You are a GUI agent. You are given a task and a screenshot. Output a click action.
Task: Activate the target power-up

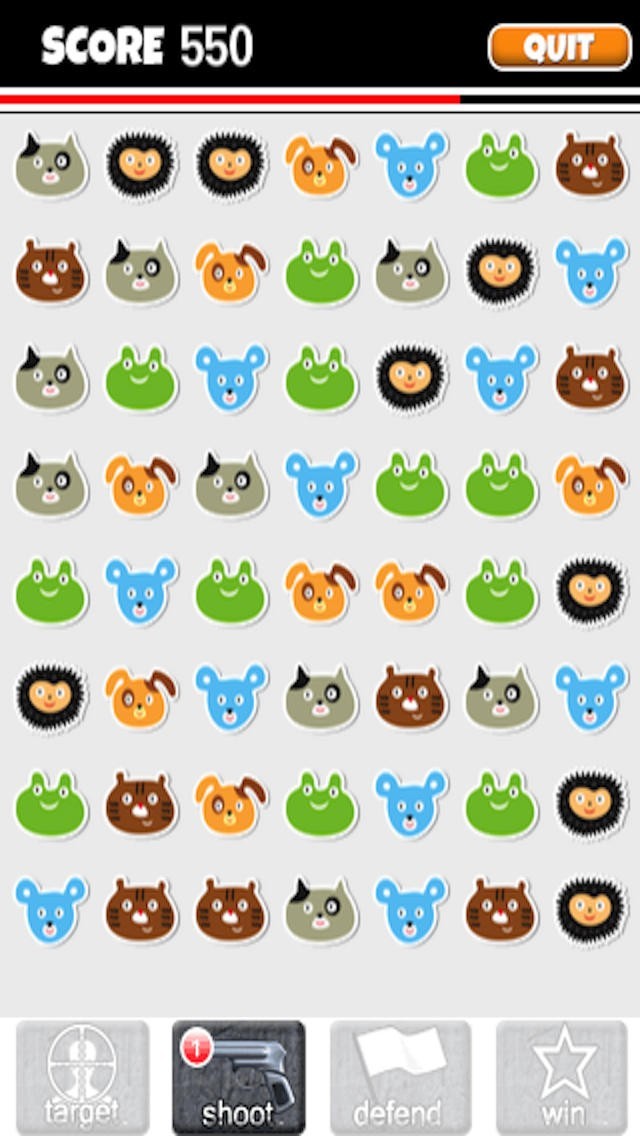pyautogui.click(x=82, y=1076)
